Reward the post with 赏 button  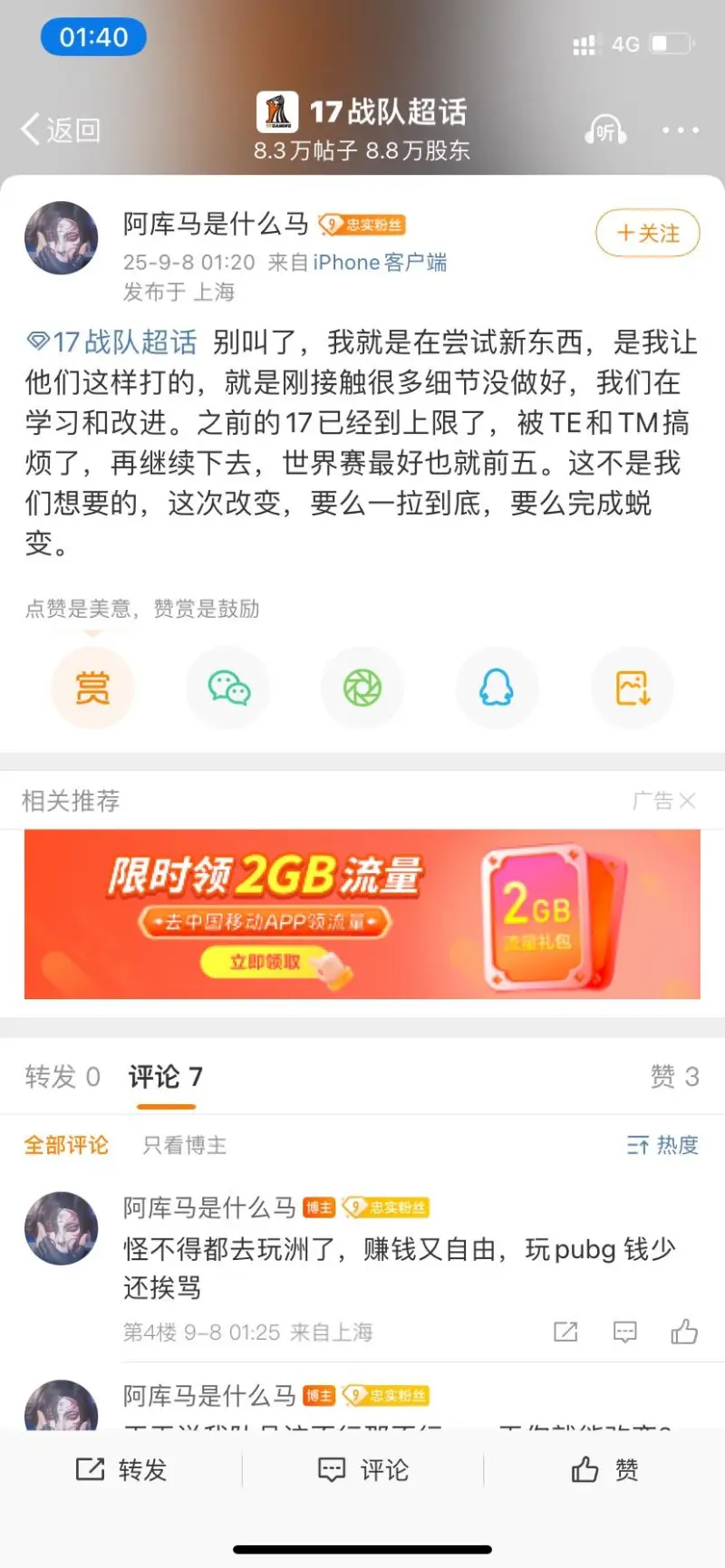point(92,688)
